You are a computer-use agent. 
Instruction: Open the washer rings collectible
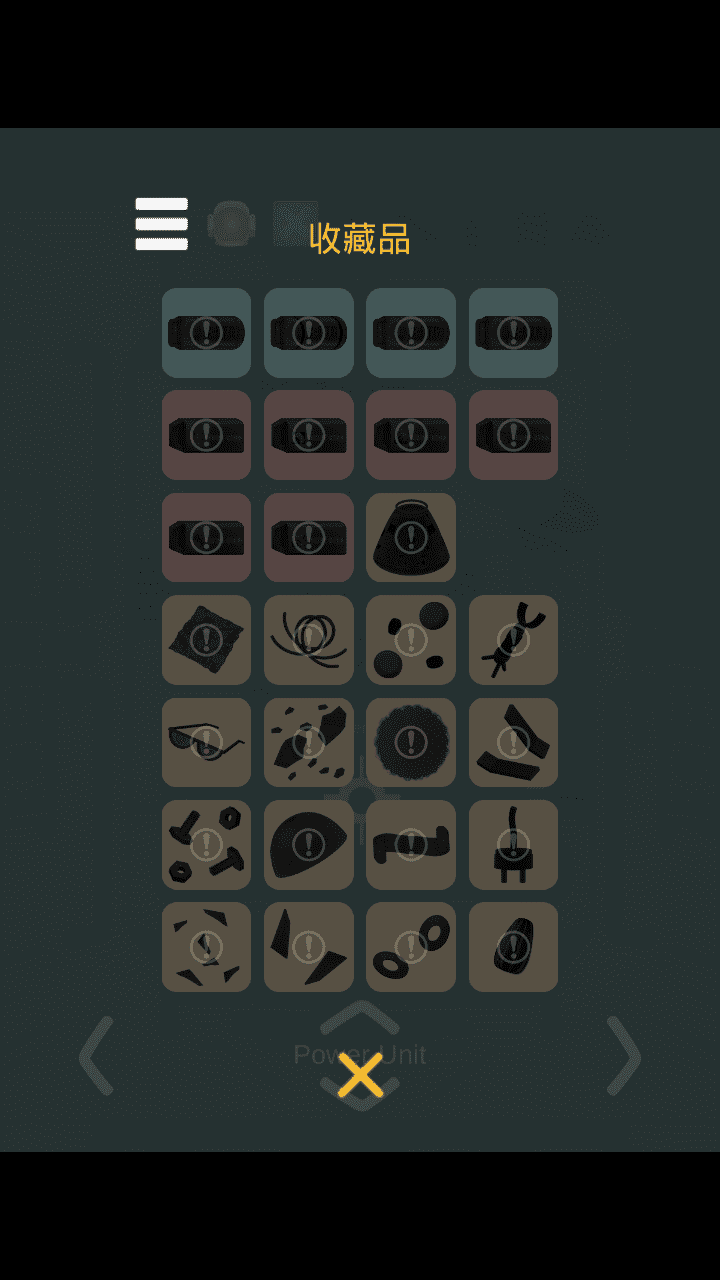tap(411, 947)
